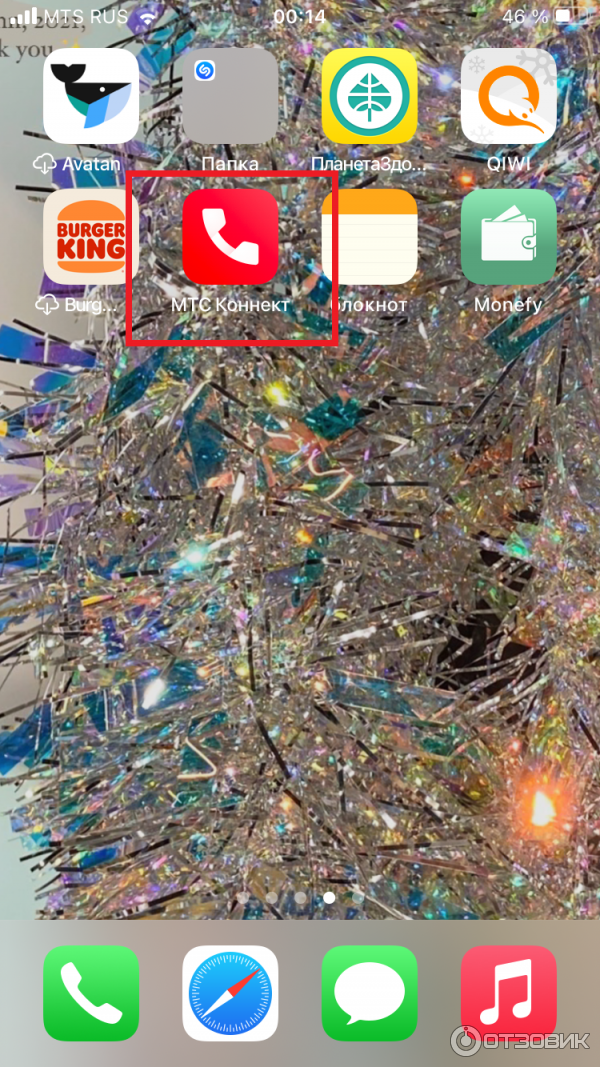Open the QIWI wallet app

508,96
